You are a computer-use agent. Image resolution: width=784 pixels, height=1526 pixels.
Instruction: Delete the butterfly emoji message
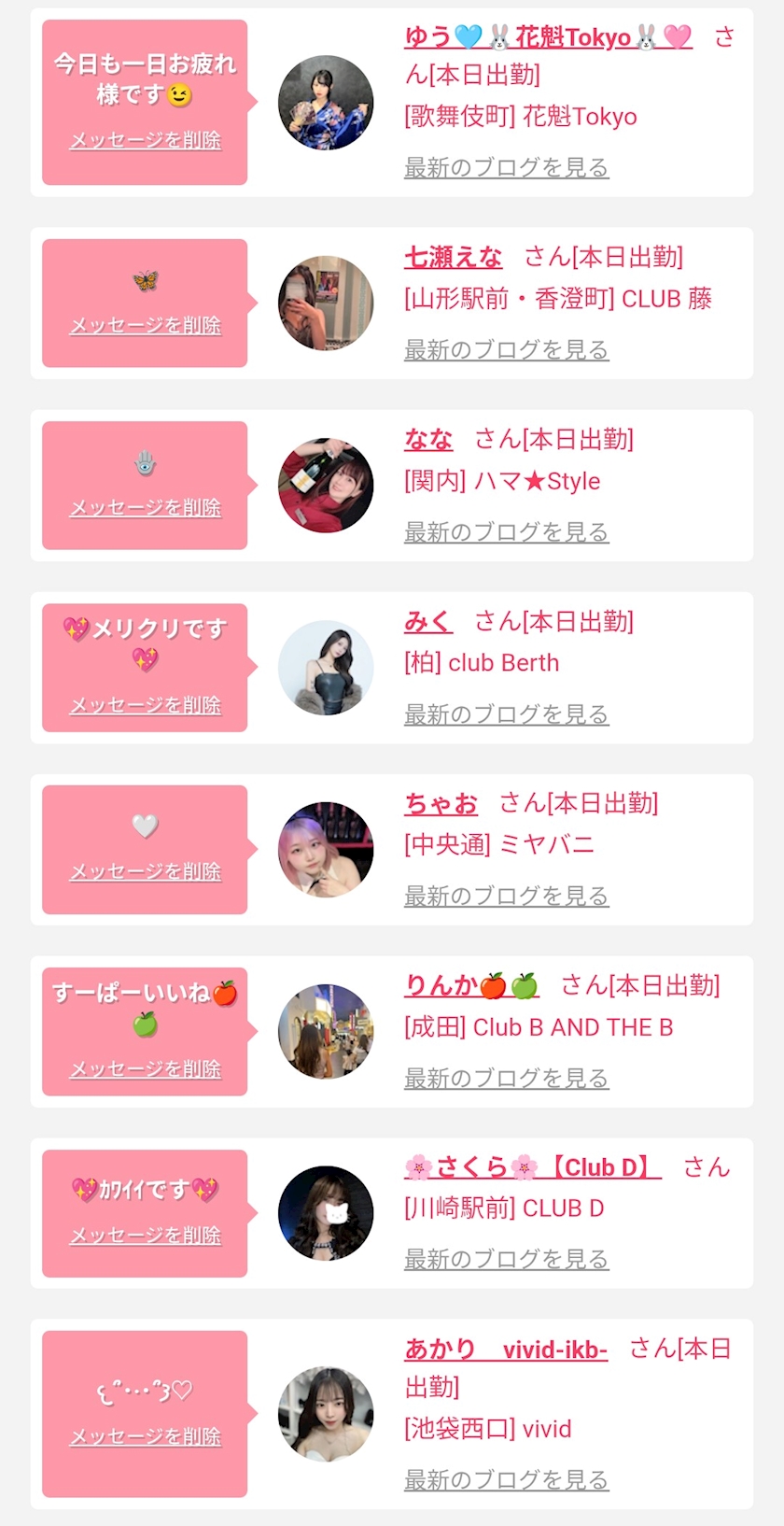pyautogui.click(x=146, y=326)
